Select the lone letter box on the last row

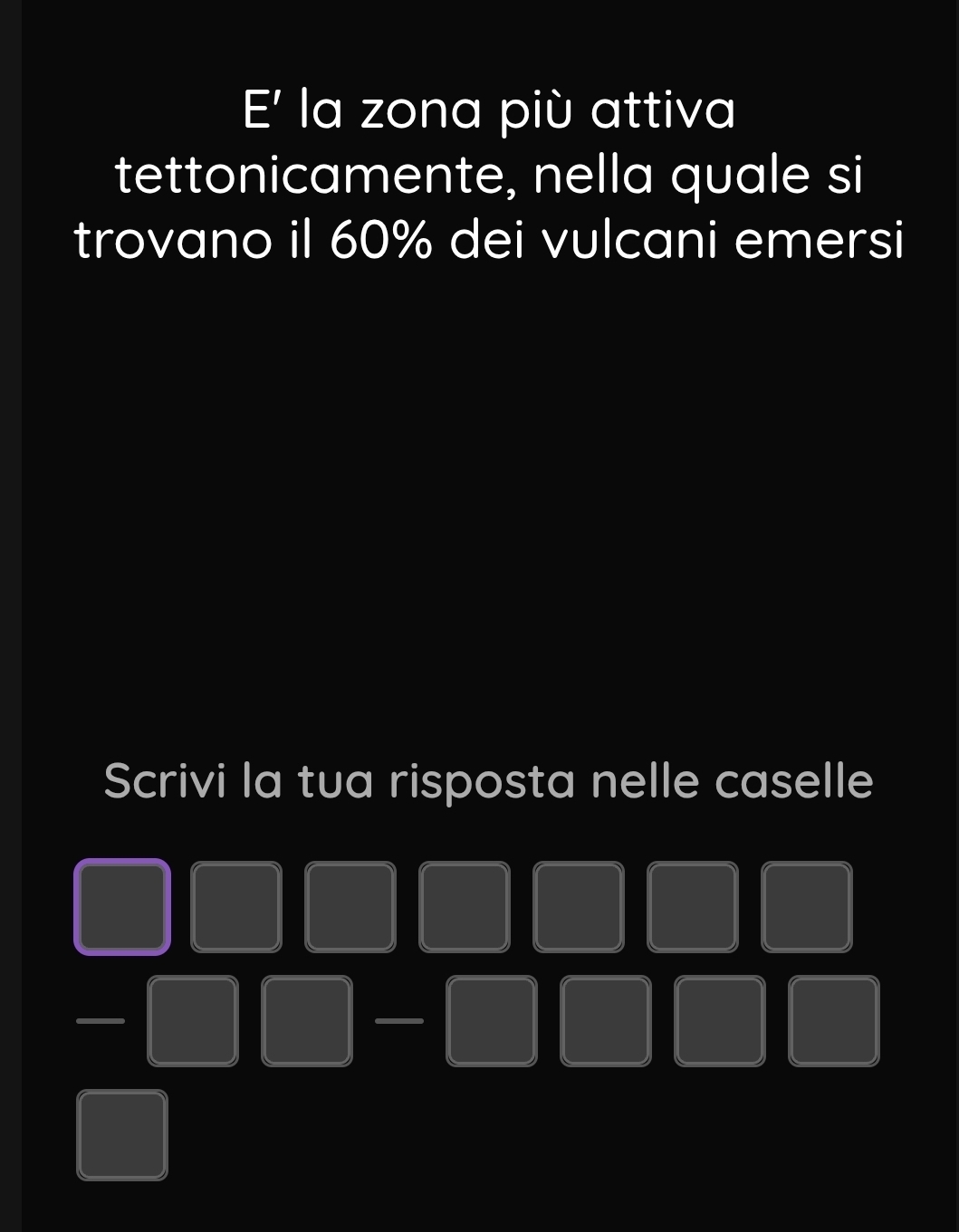122,1135
